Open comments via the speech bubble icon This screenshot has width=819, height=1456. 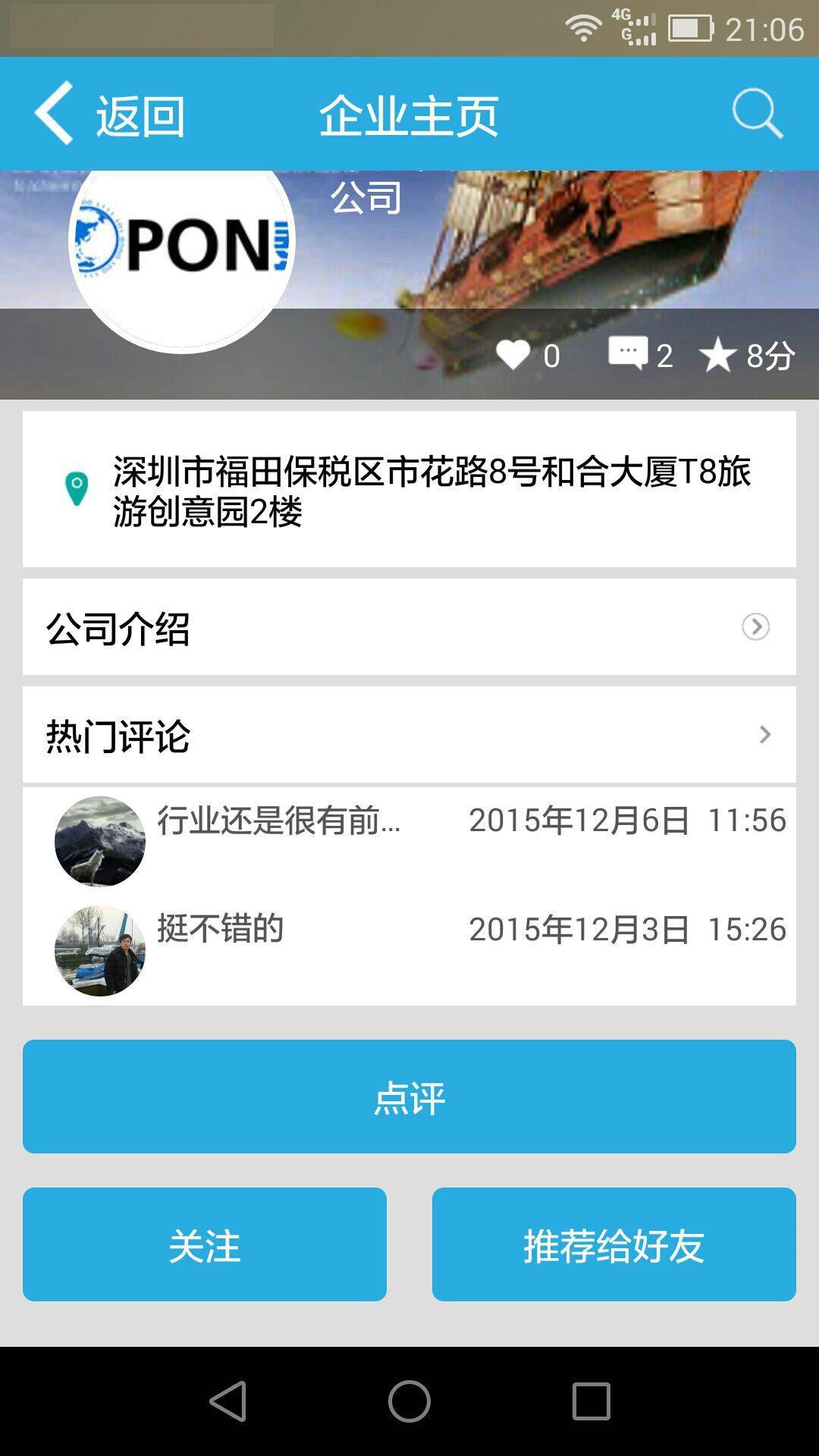(x=629, y=353)
